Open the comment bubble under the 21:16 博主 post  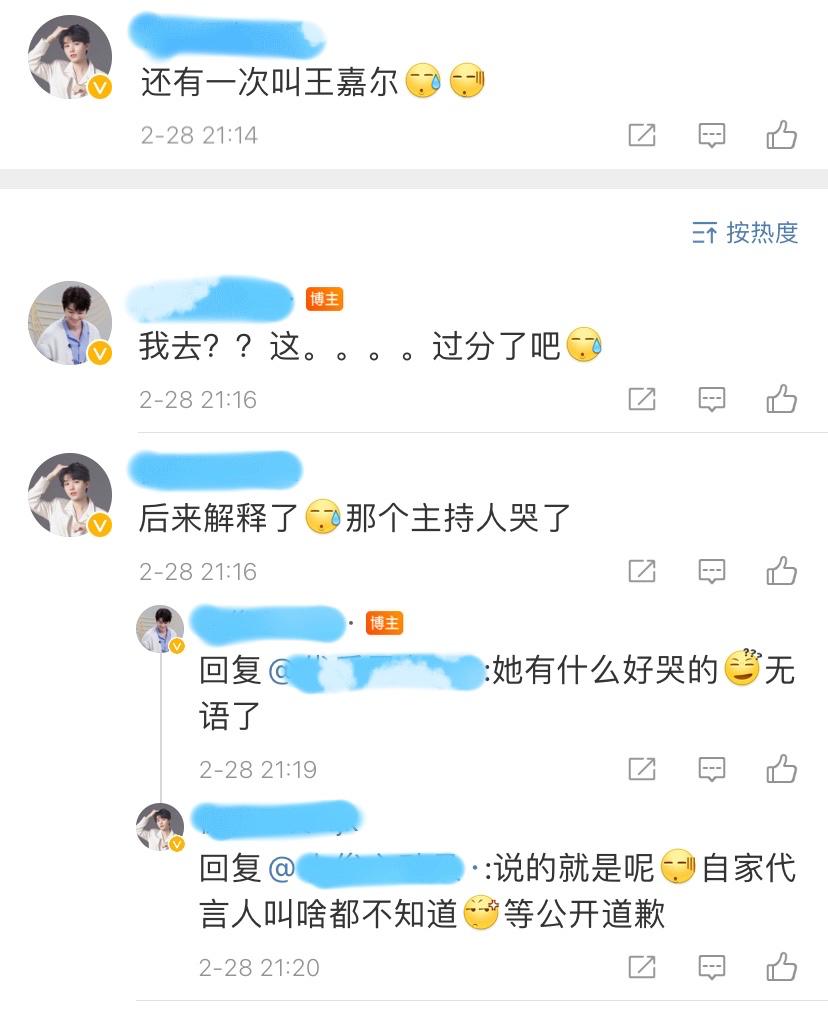711,398
